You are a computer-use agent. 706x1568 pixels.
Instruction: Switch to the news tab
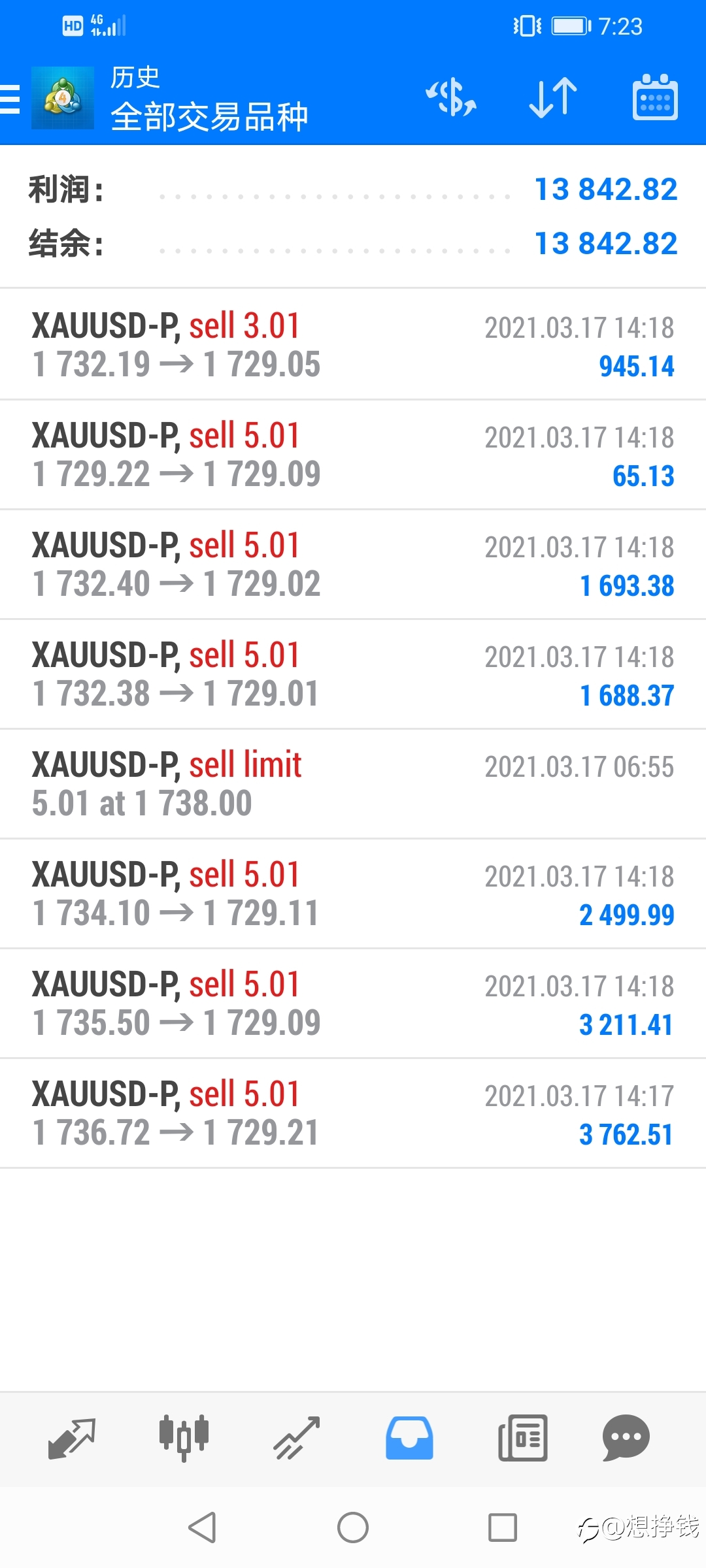tap(522, 1439)
